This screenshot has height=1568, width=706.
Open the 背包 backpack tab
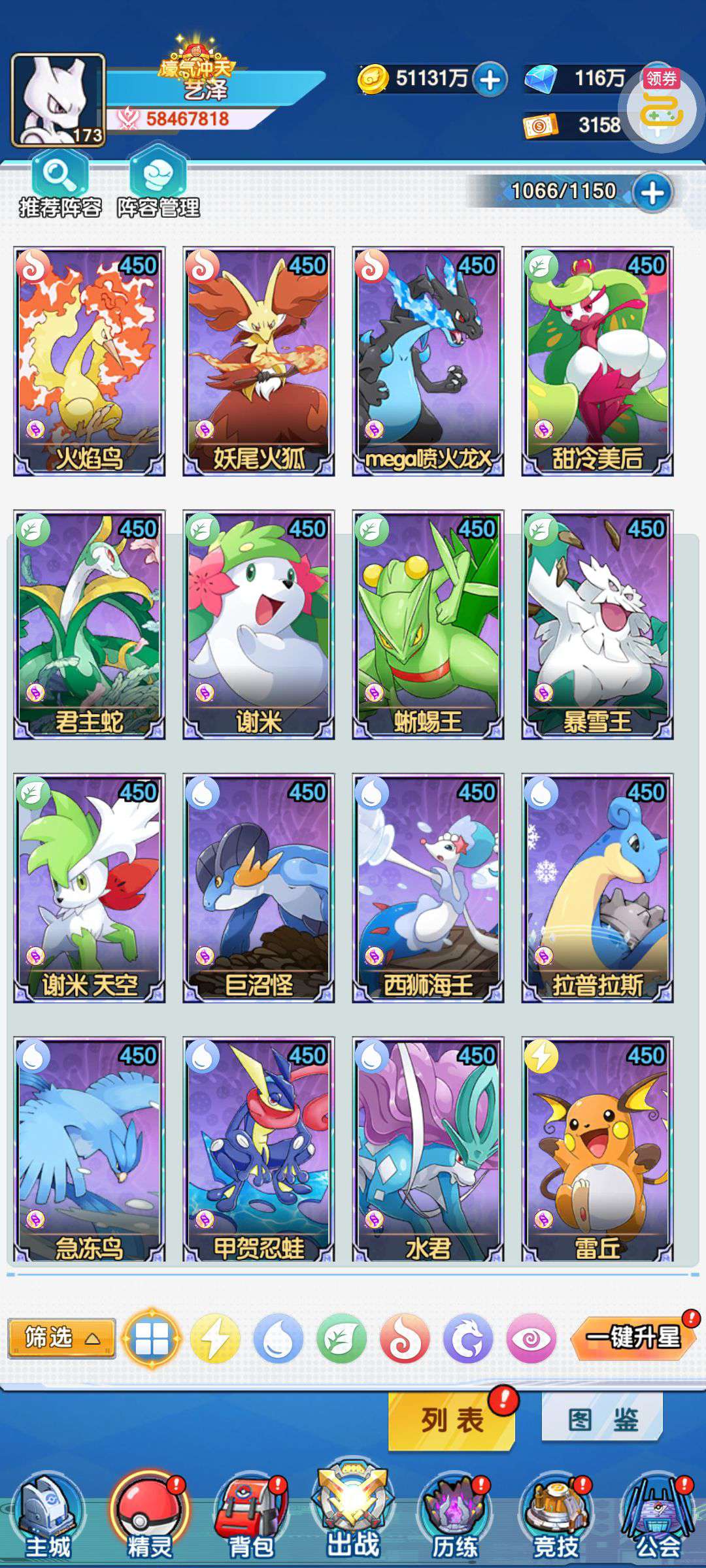coord(251,1516)
